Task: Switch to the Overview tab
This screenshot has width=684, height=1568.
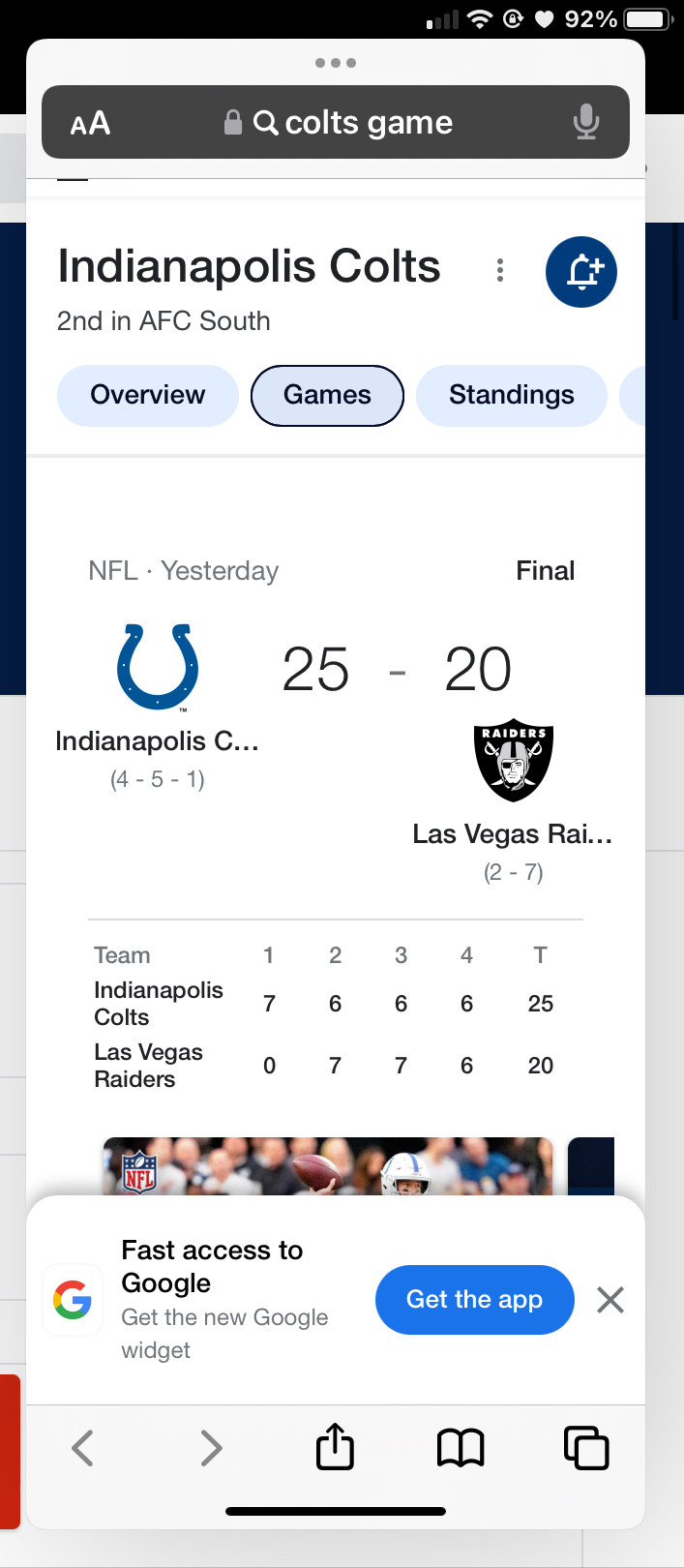Action: point(148,395)
